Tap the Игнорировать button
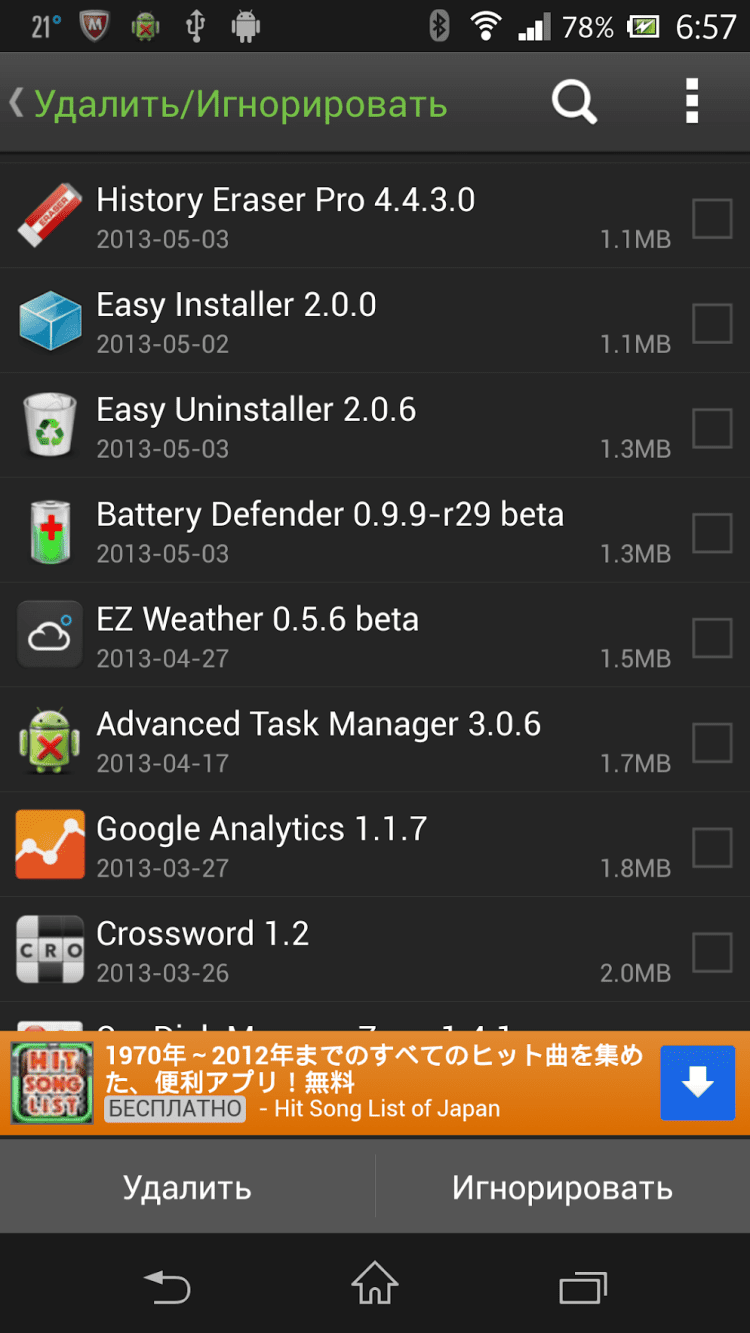 [562, 1188]
